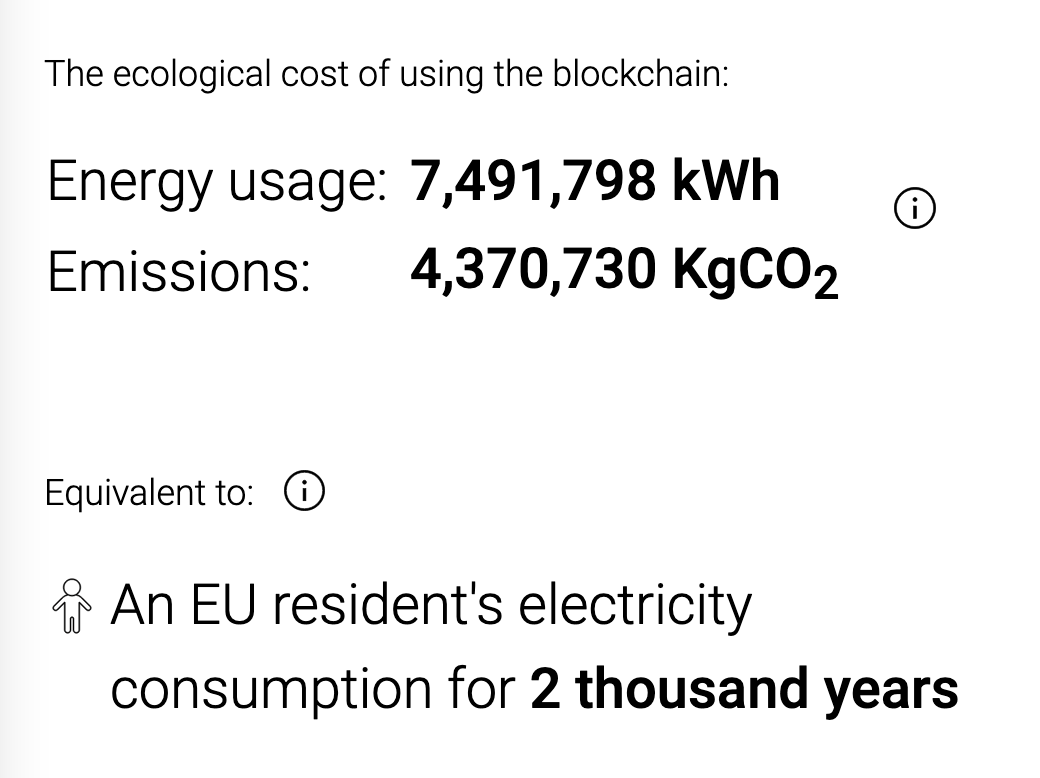The image size is (1040, 778).
Task: Tap the info icon next to Equivalent to
Action: pos(304,491)
